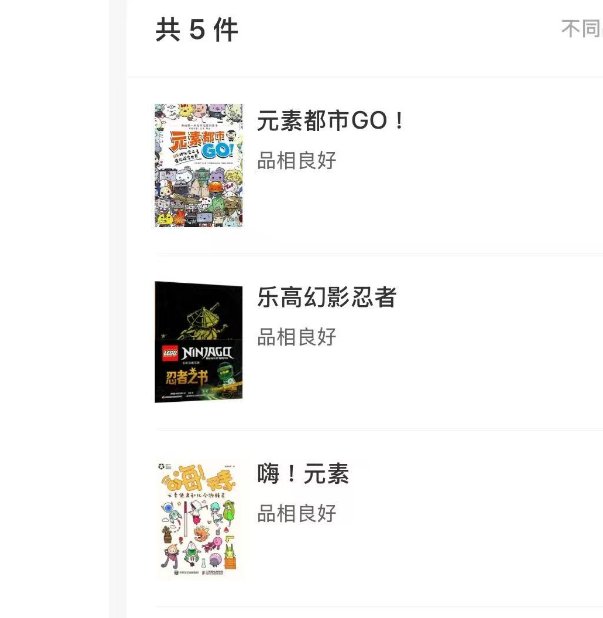Open the 乐高幻影忍者 book item

(x=327, y=298)
